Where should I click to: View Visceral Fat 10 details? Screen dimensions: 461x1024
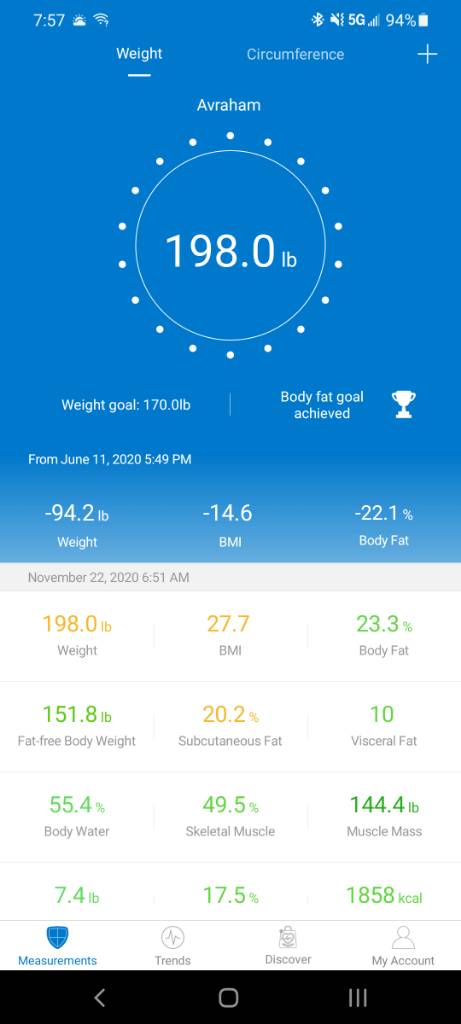[x=384, y=726]
